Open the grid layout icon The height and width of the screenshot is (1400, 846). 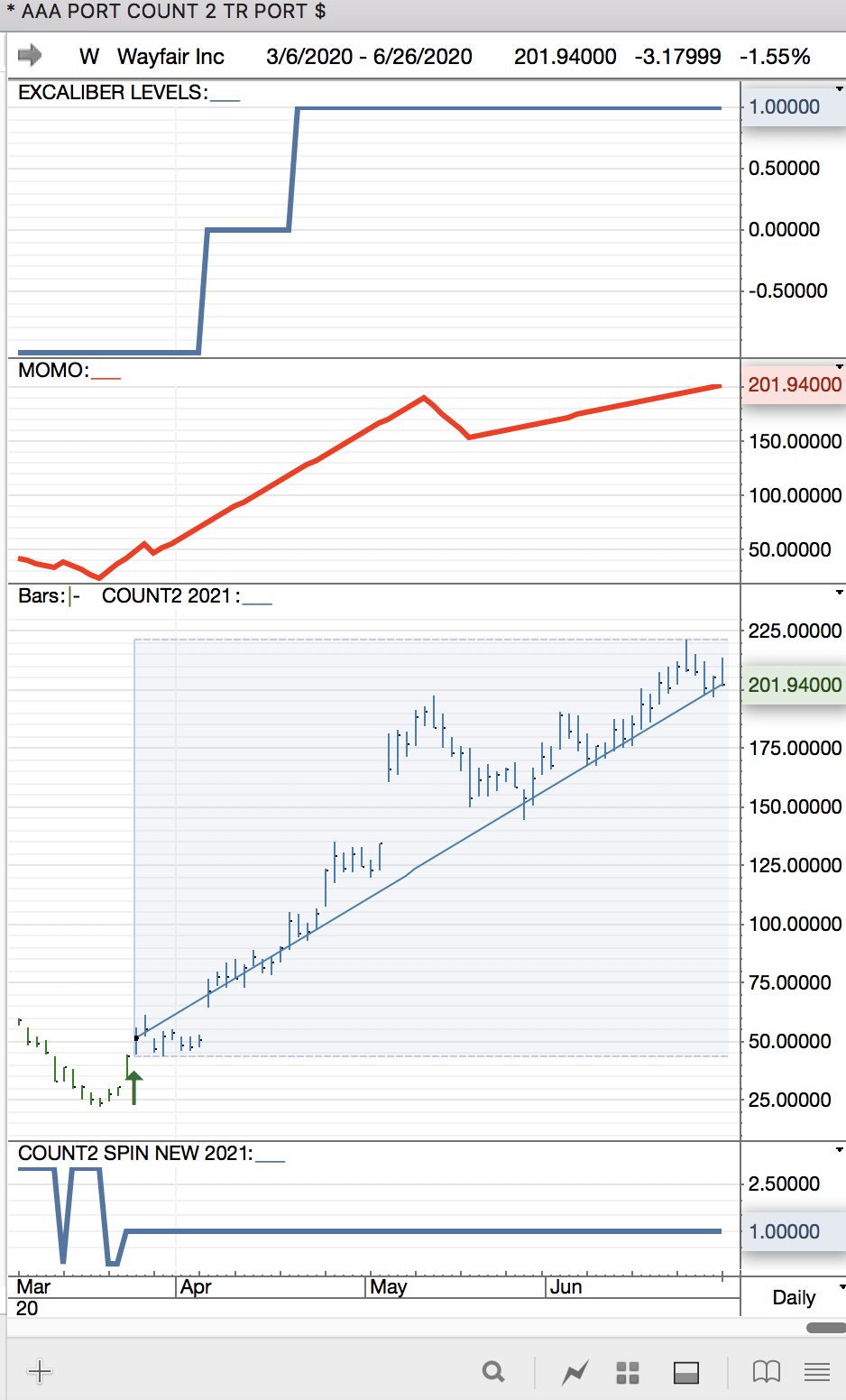click(x=628, y=1373)
